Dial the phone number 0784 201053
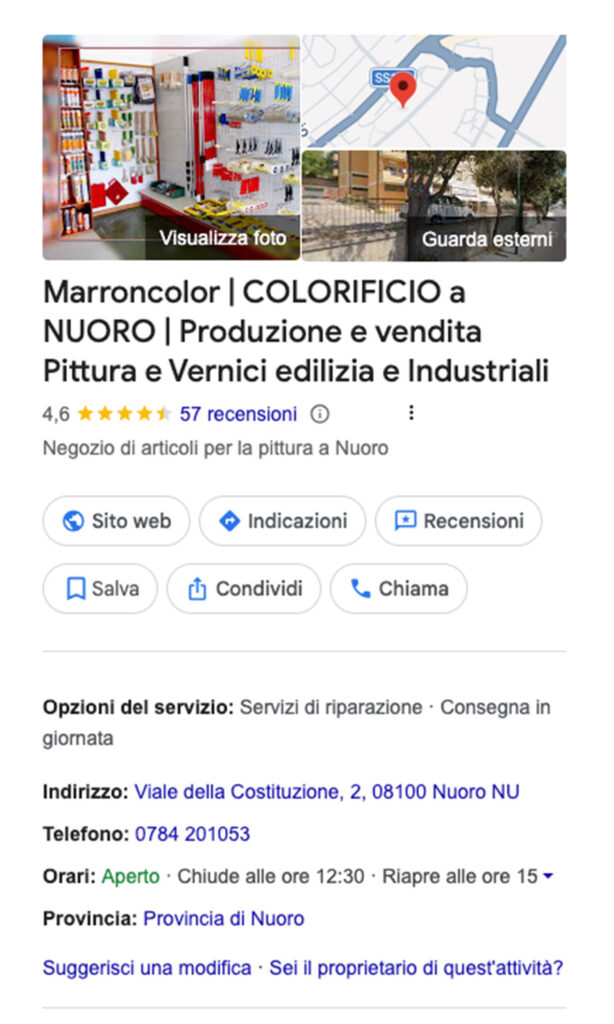The width and height of the screenshot is (614, 1024). coord(192,834)
